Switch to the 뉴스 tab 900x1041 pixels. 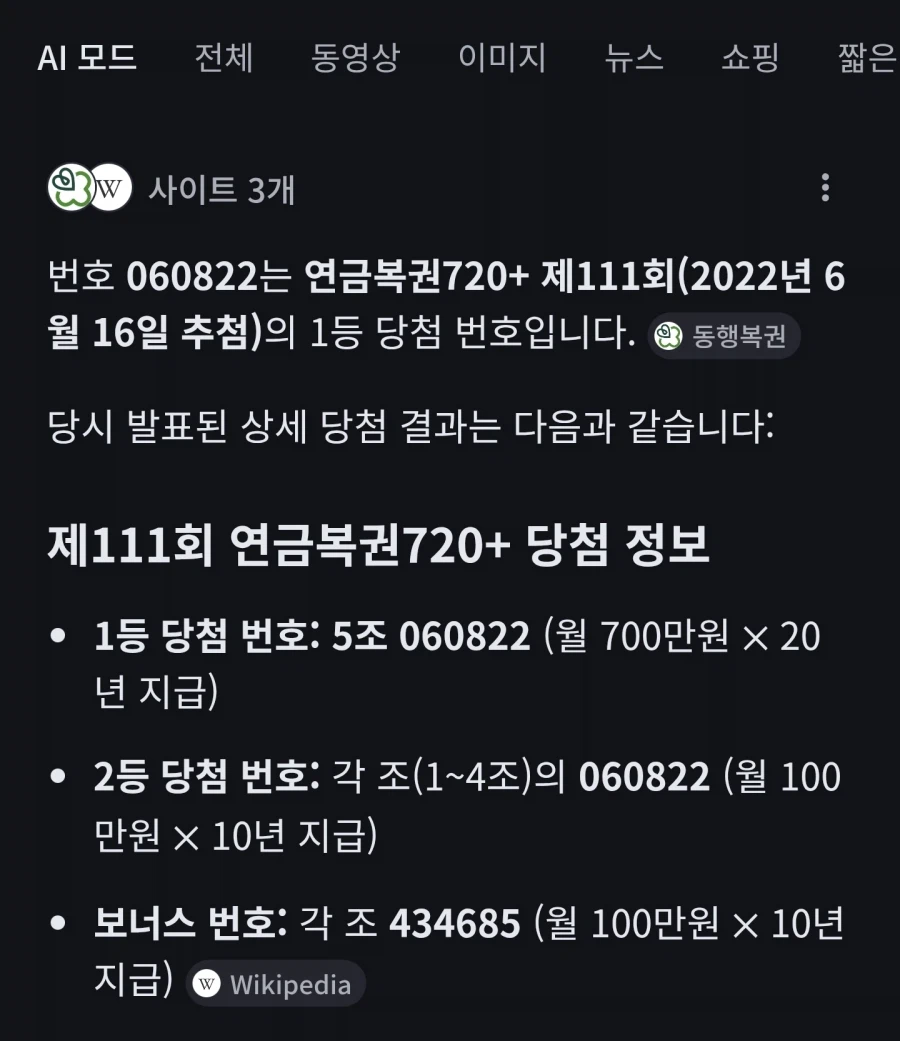pos(636,59)
